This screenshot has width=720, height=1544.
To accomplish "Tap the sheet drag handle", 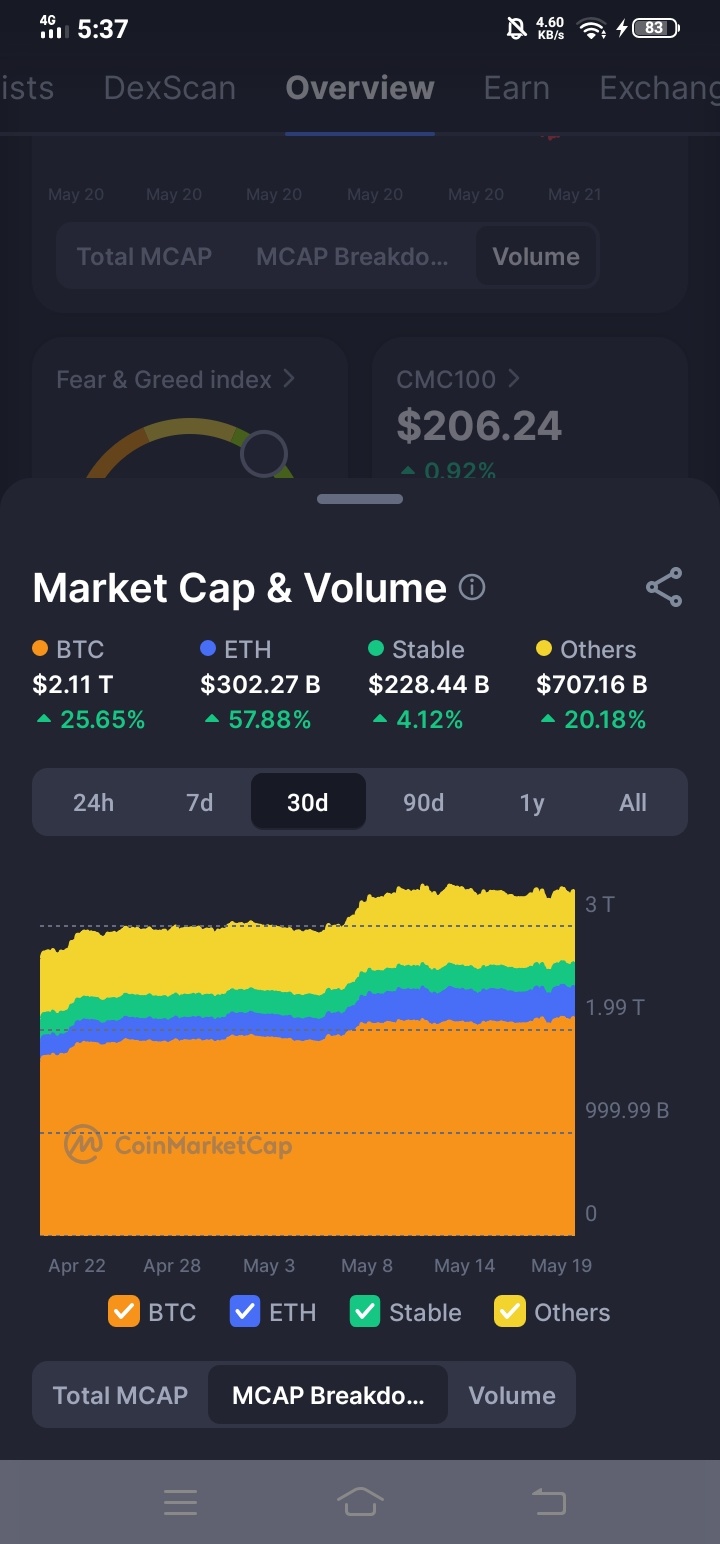I will [x=360, y=498].
